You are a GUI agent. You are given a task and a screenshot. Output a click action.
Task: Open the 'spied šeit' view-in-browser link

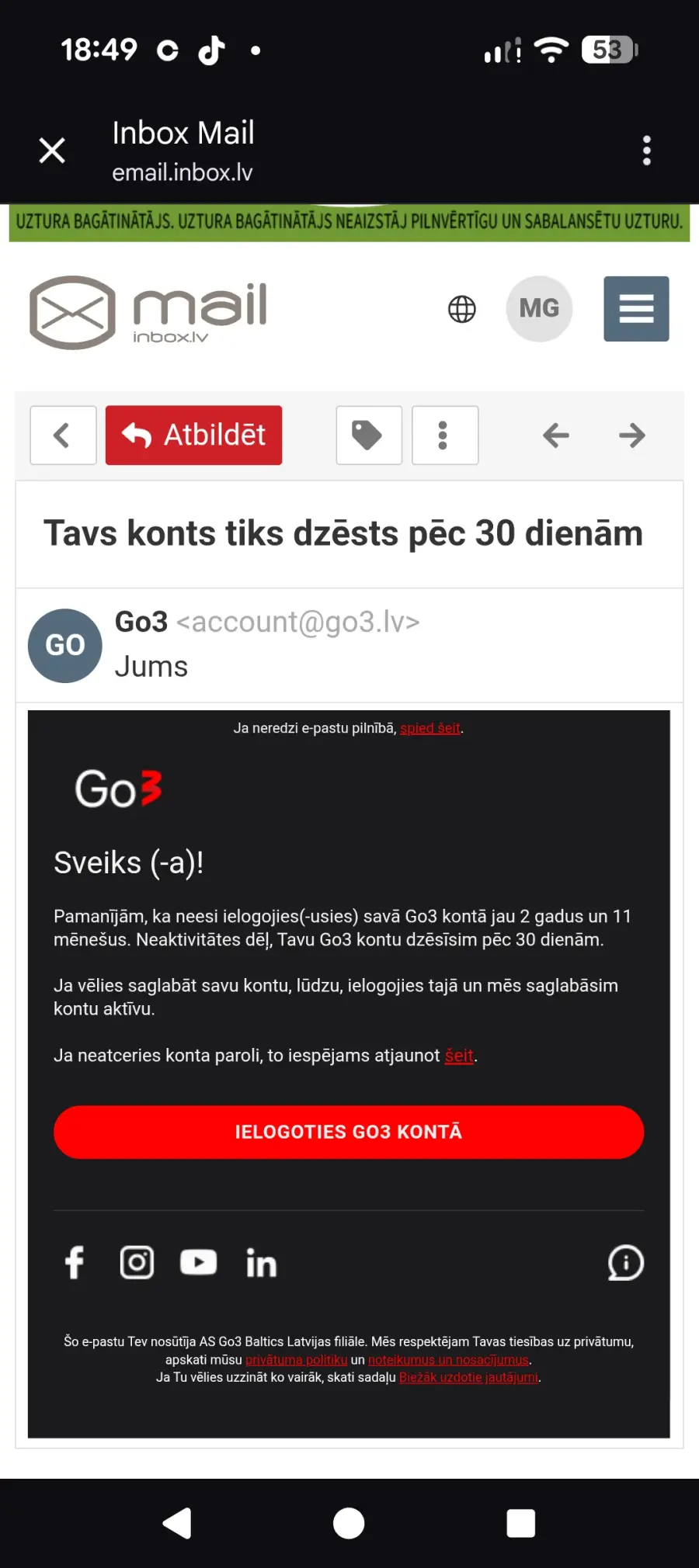point(429,728)
